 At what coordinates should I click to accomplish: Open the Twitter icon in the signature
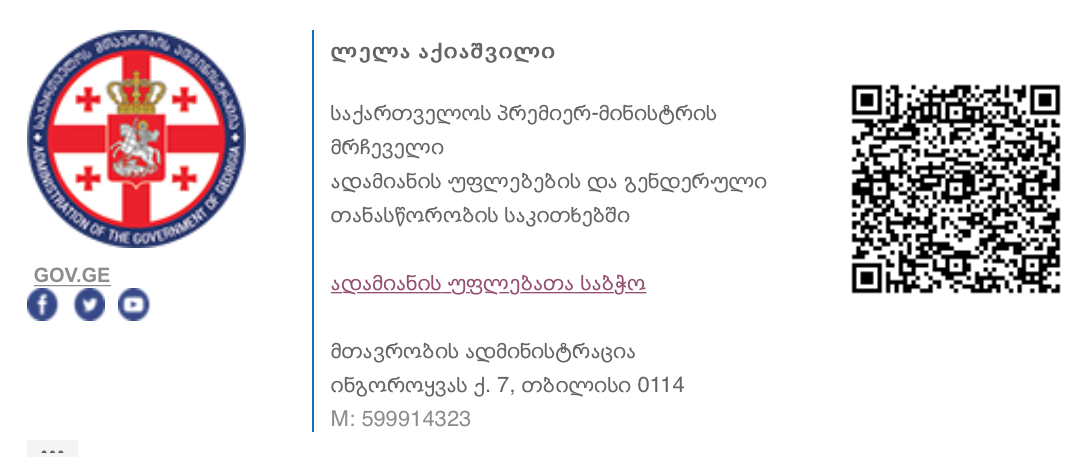pos(89,304)
